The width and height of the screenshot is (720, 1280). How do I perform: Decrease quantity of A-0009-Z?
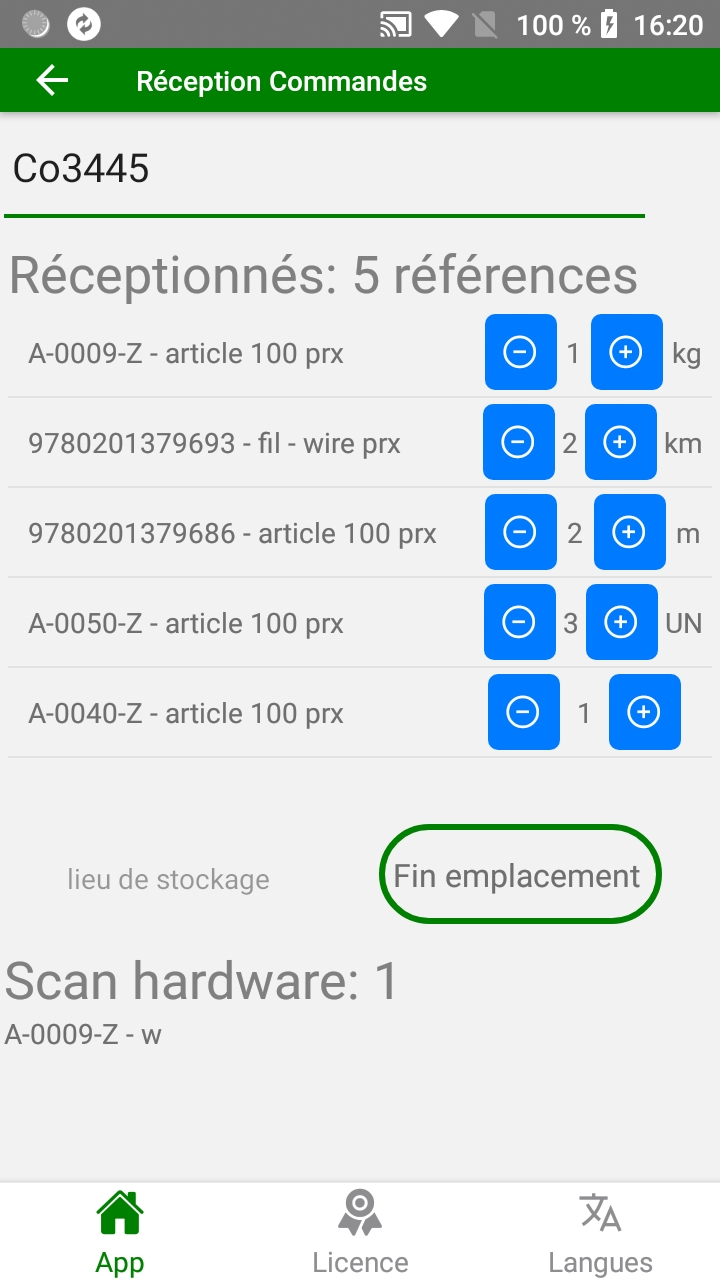(520, 352)
